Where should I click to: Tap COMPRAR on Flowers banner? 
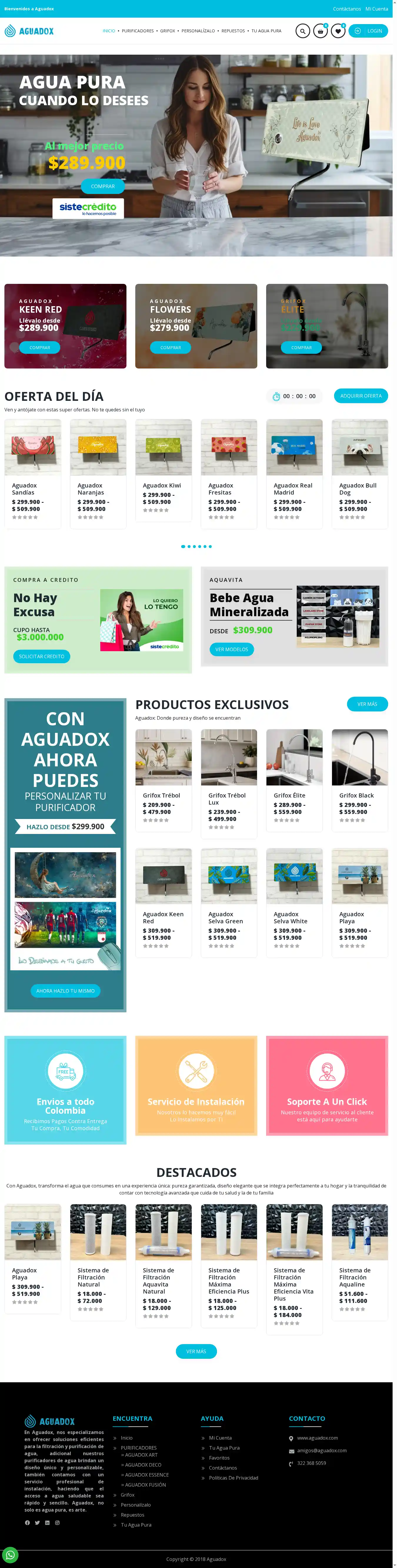171,348
